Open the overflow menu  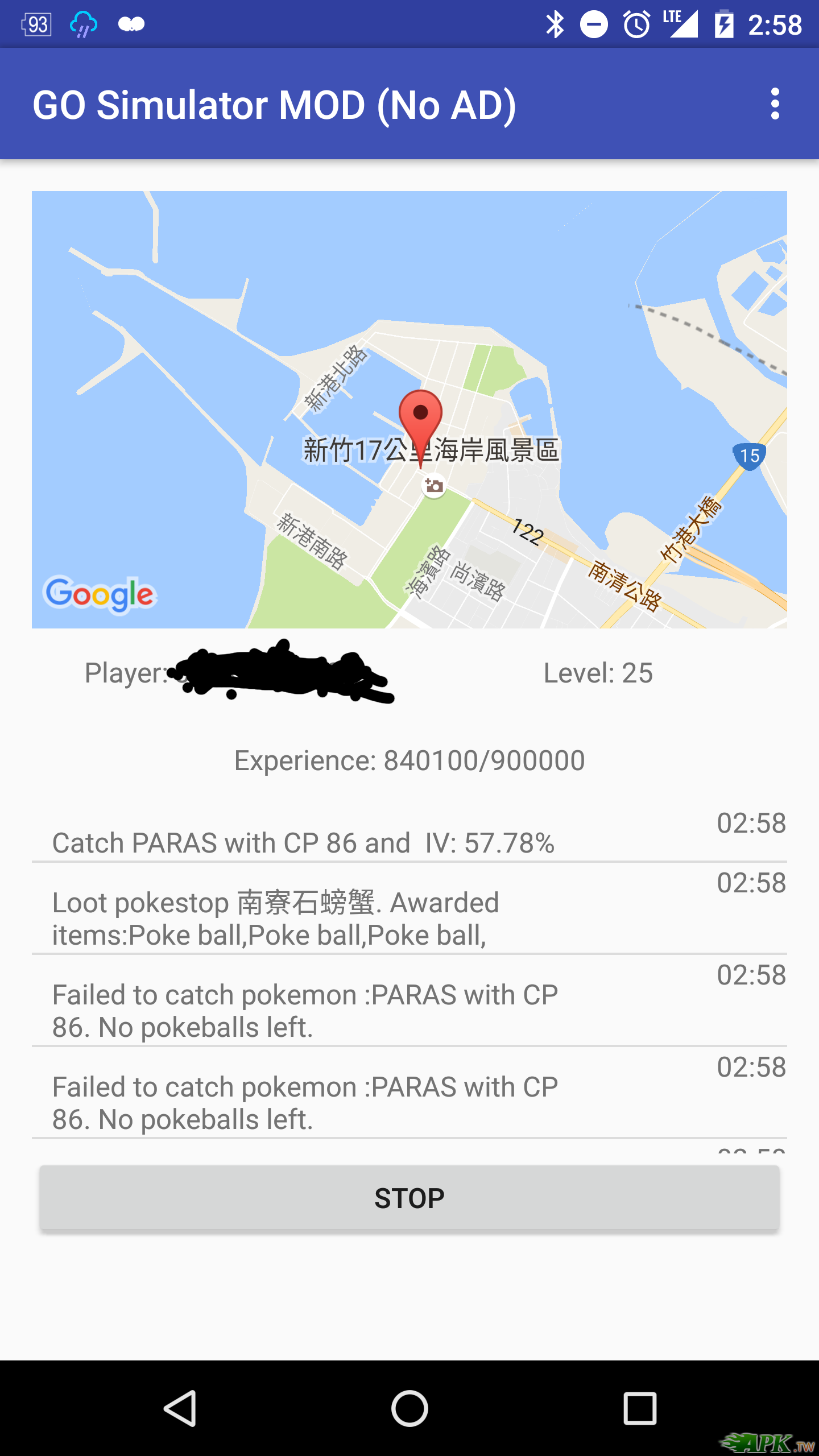tap(775, 104)
